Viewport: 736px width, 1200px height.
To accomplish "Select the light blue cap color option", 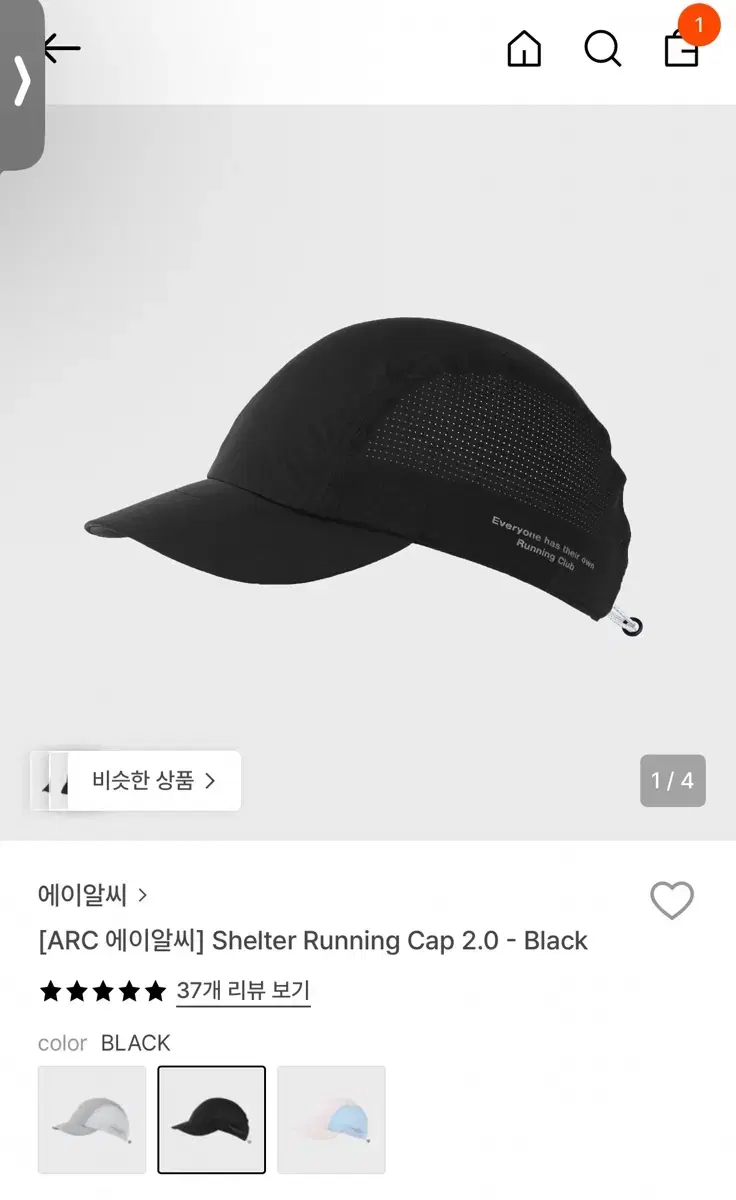I will pos(331,1119).
